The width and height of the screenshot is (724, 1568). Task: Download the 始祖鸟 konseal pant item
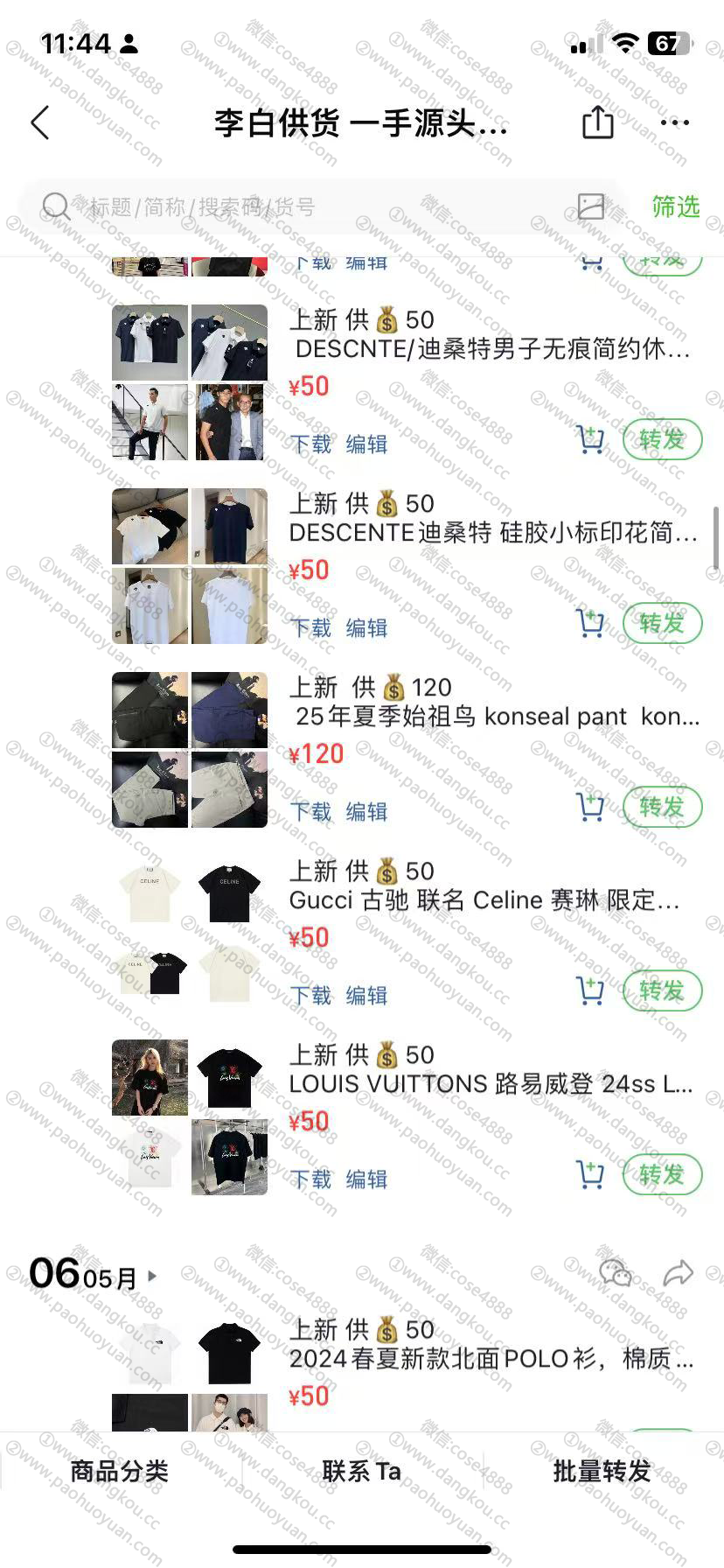(310, 812)
